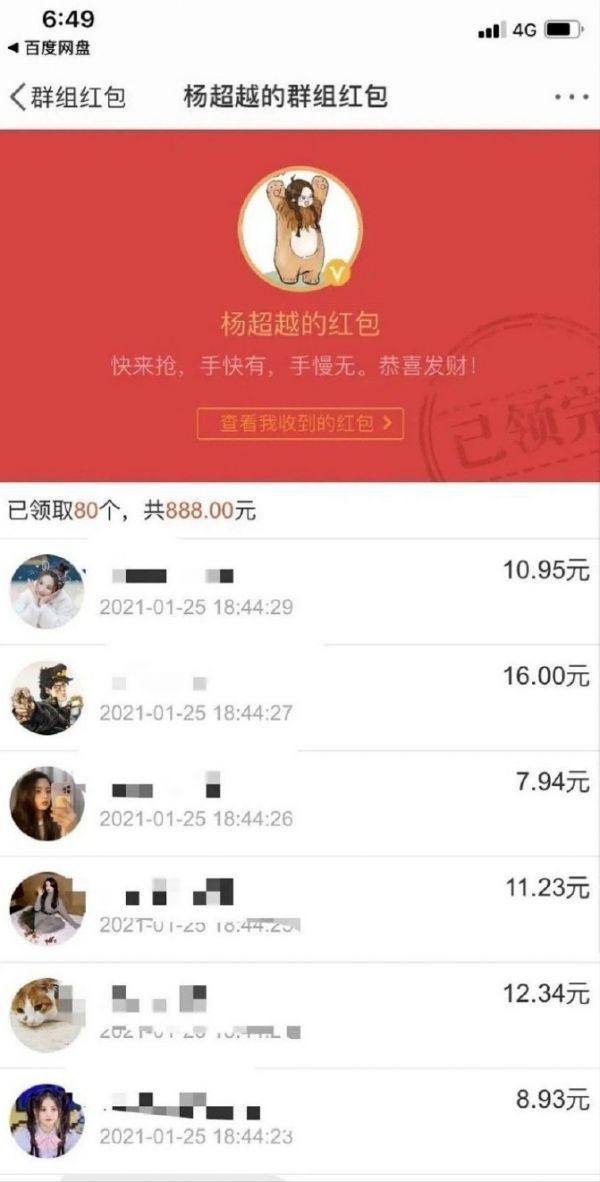Screen dimensions: 600x1182
Task: Open recipient who received 8.93元
Action: click(x=300, y=1120)
